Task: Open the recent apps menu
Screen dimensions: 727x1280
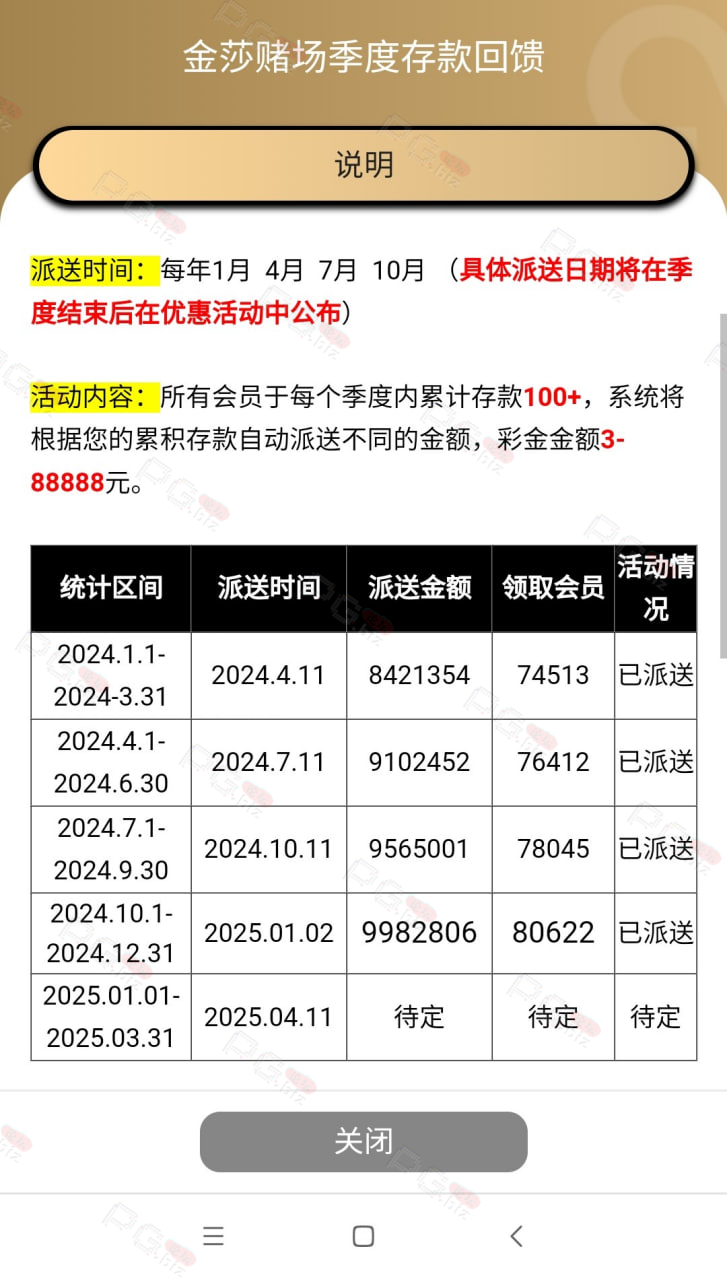Action: click(x=213, y=1236)
